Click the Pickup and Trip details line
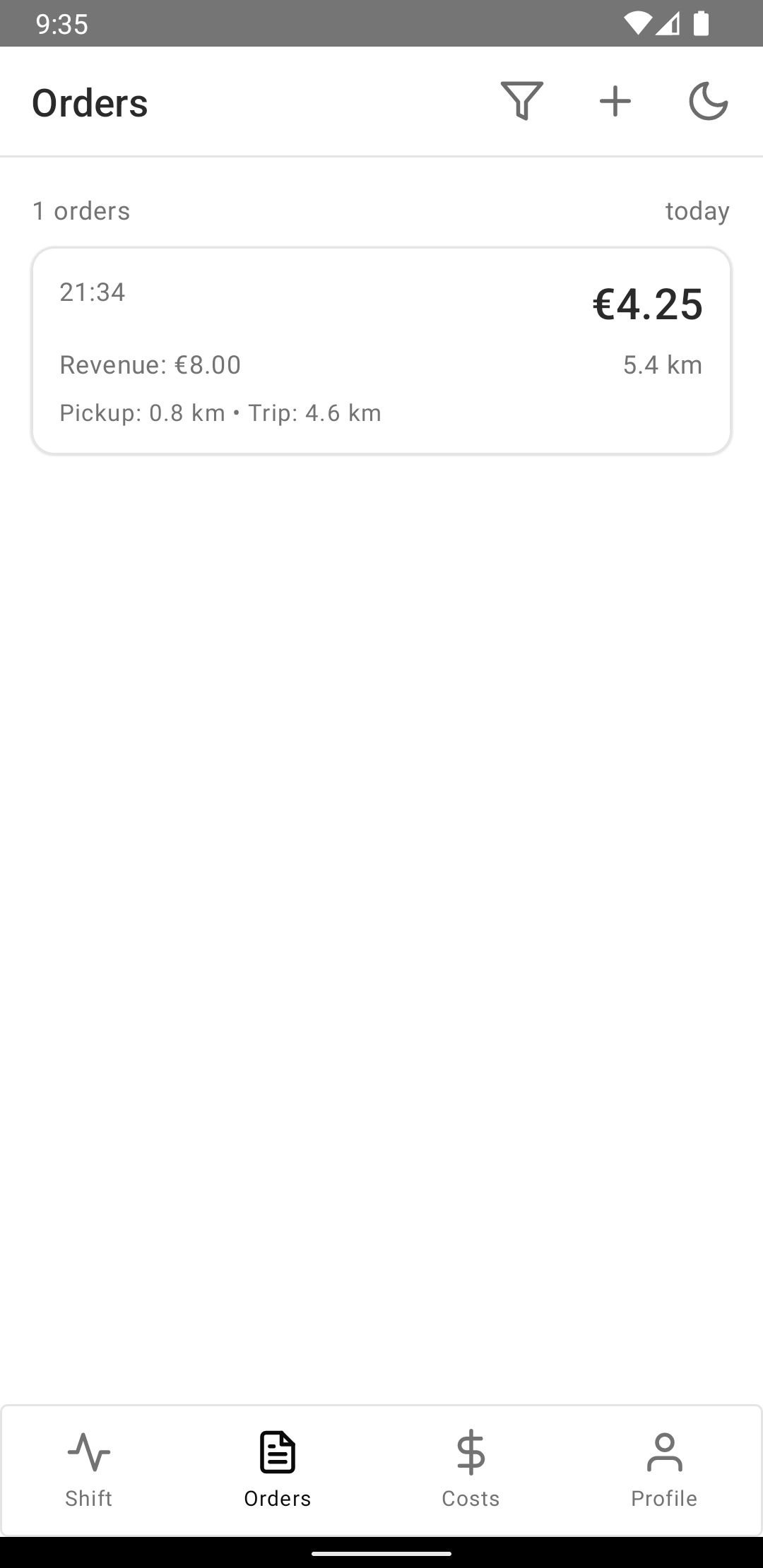 (x=220, y=412)
